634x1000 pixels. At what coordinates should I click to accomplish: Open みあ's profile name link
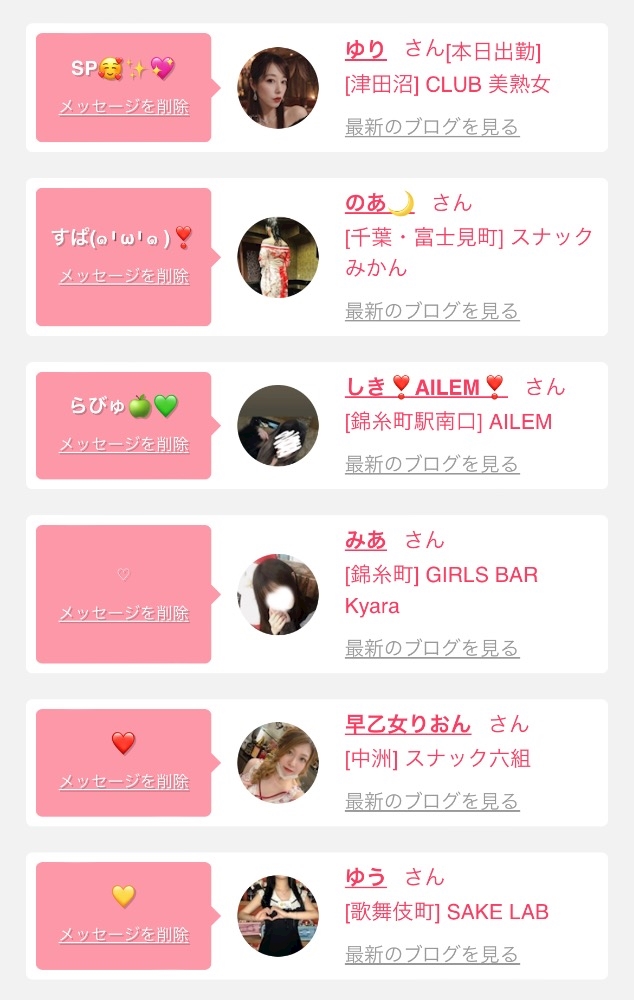tap(365, 540)
